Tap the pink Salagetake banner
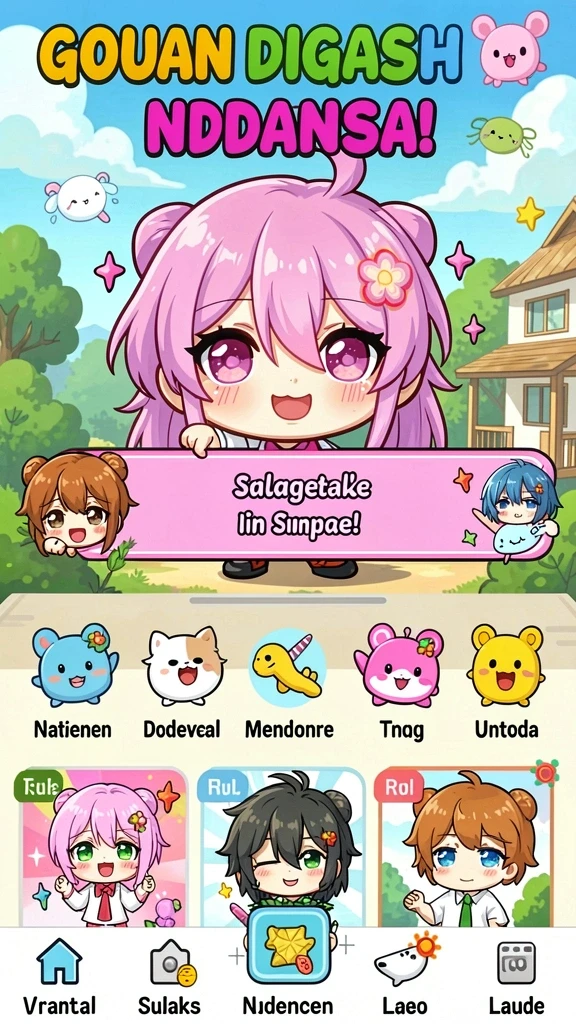 click(x=299, y=505)
